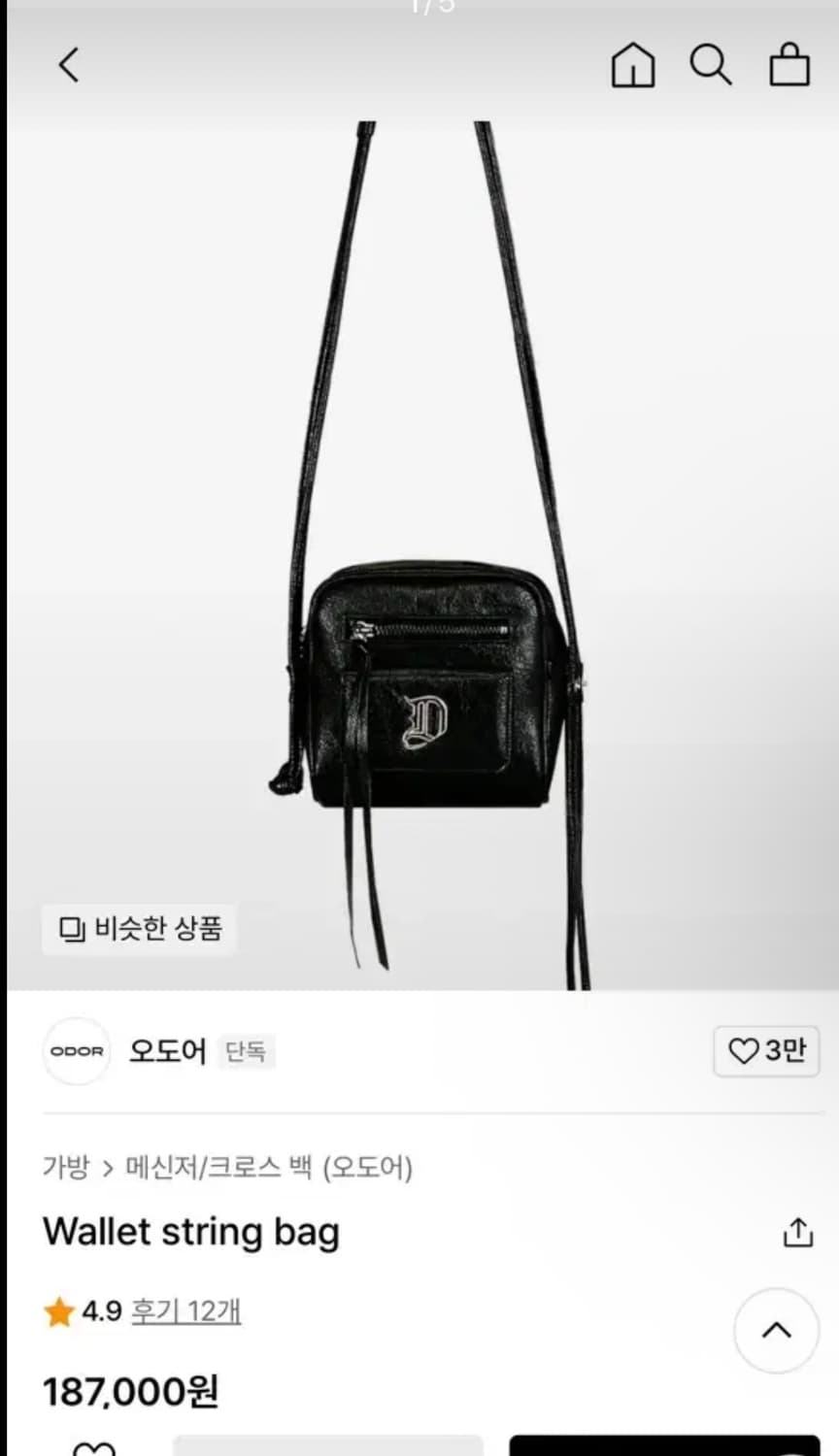The height and width of the screenshot is (1456, 839).
Task: Tap the ODOR brand logo circle
Action: [76, 1051]
